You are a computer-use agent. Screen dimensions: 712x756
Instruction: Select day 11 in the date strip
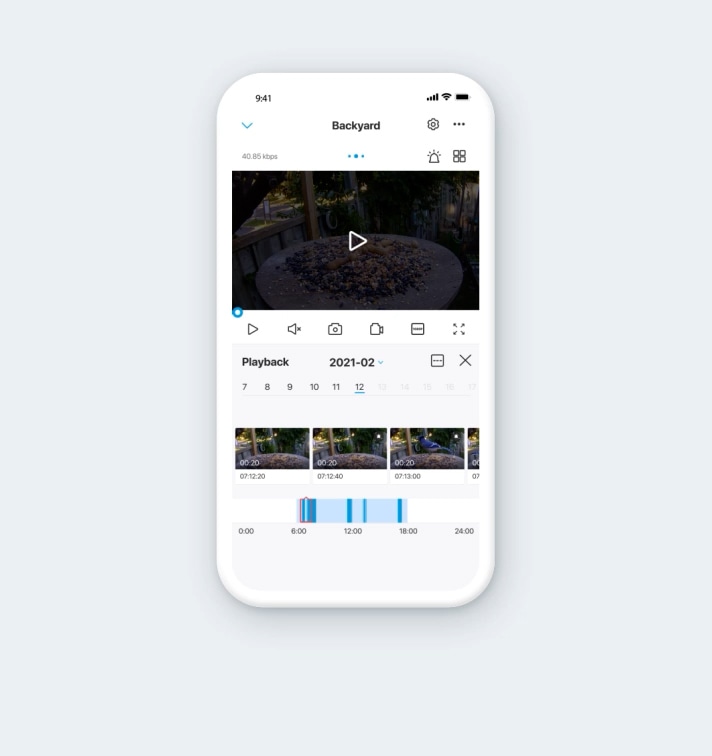point(336,387)
